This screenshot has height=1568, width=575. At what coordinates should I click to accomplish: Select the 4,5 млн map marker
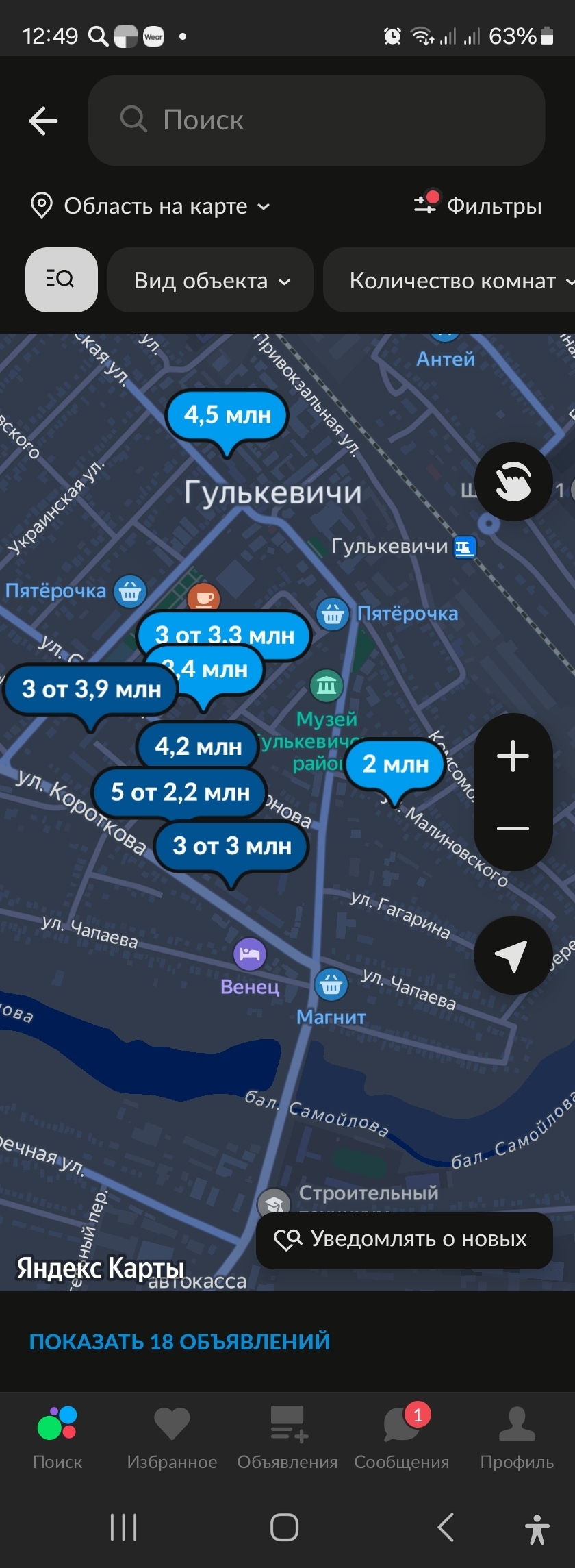[227, 415]
